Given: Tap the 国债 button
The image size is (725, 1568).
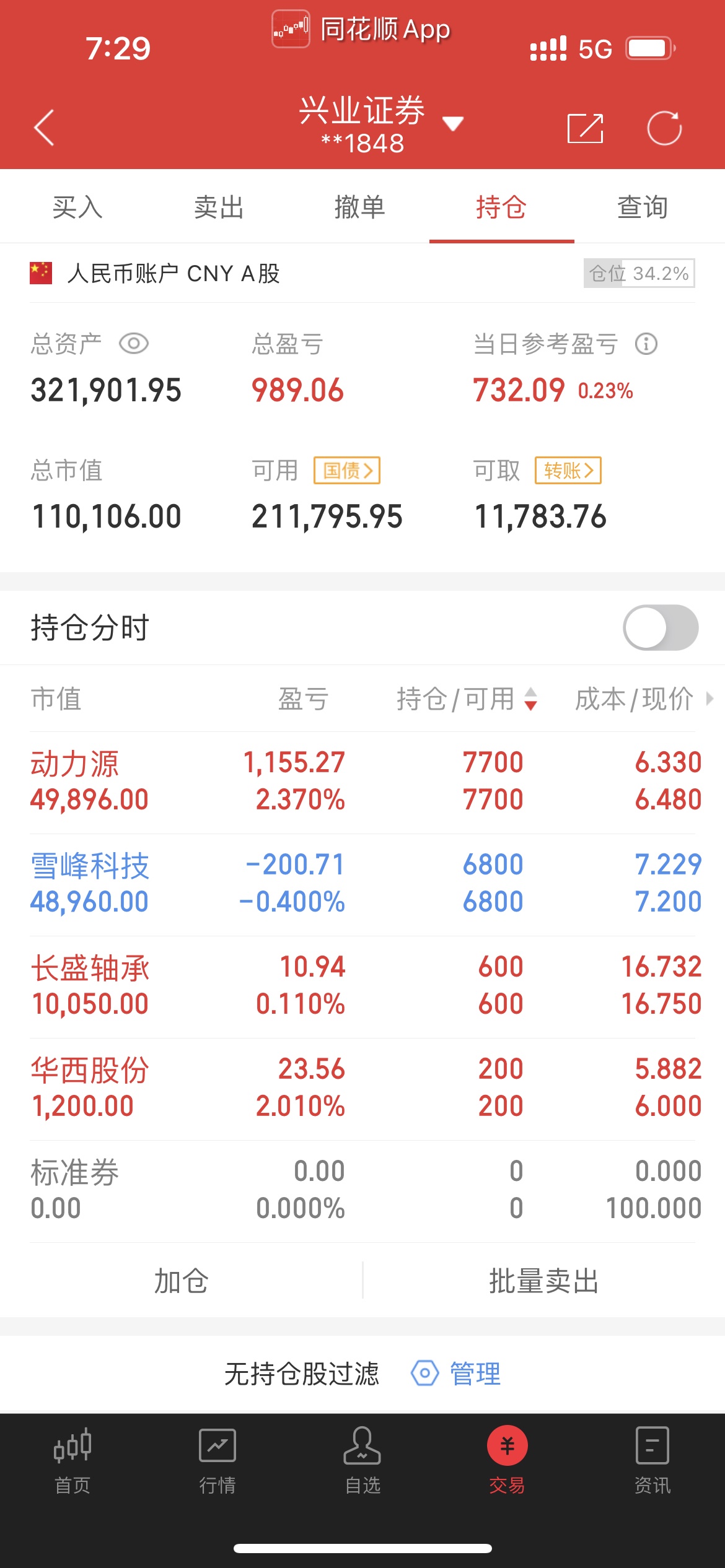Looking at the screenshot, I should [347, 470].
